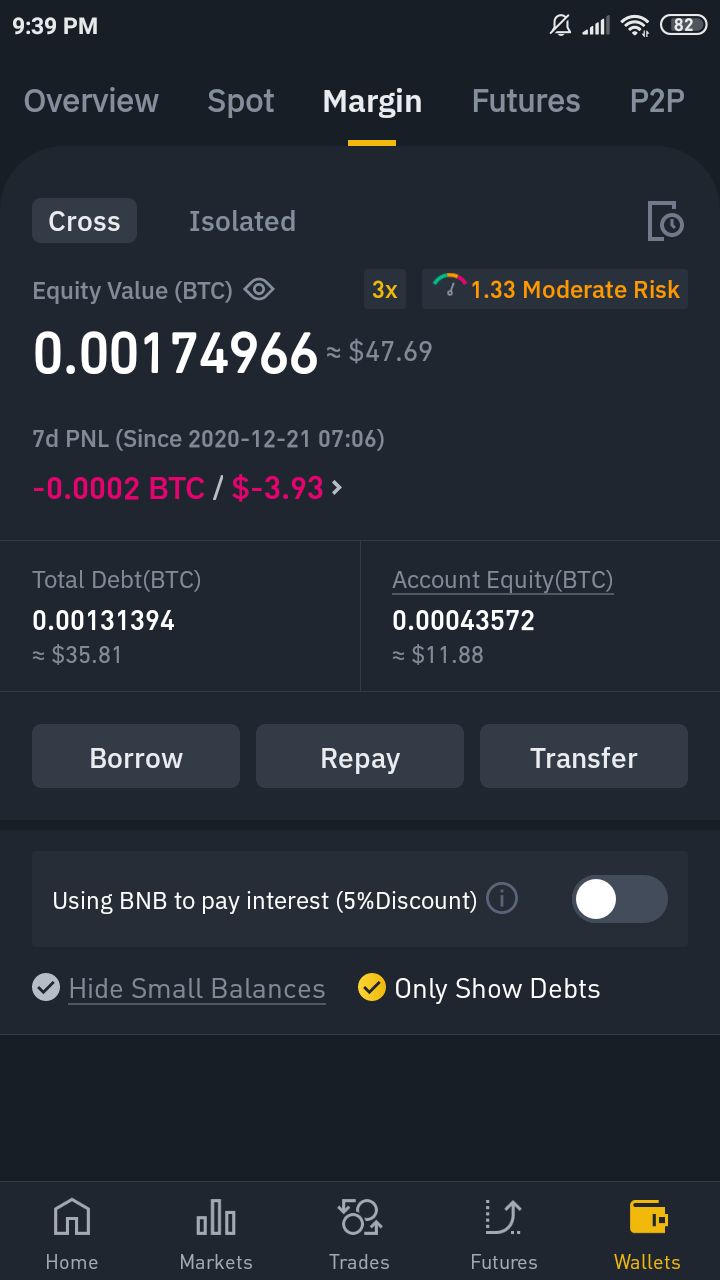Tap the 3x leverage badge
720x1280 pixels.
(x=385, y=290)
